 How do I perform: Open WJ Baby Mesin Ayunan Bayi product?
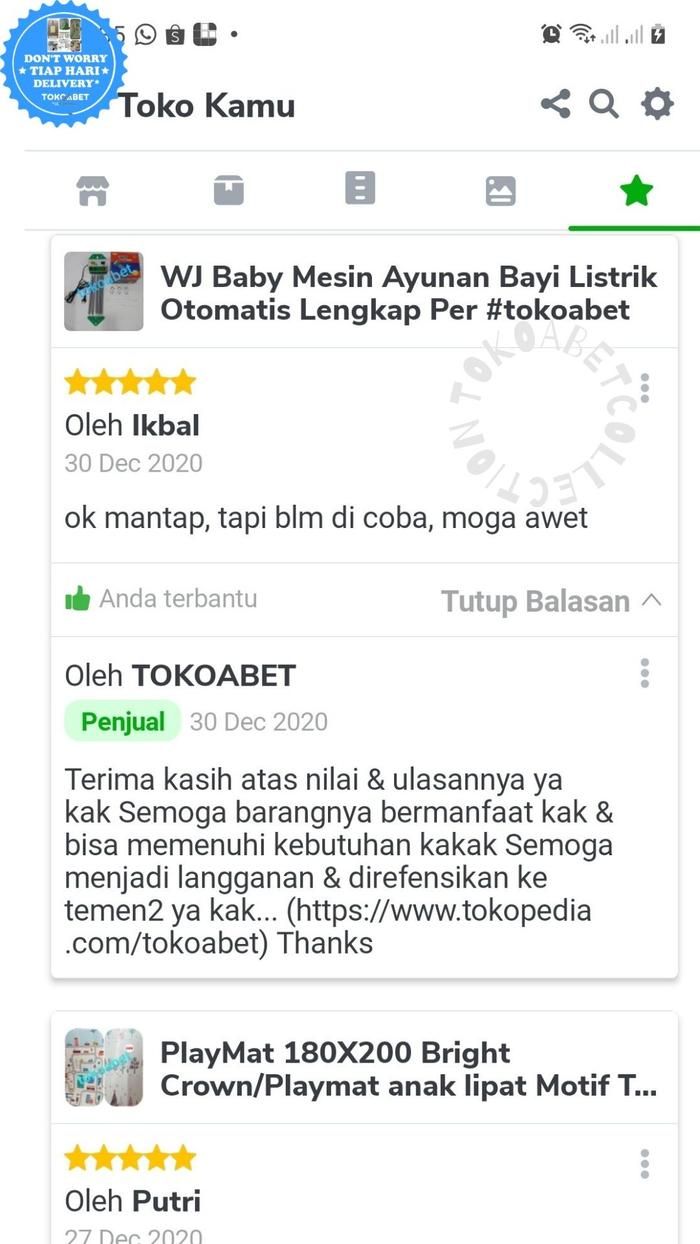point(408,292)
